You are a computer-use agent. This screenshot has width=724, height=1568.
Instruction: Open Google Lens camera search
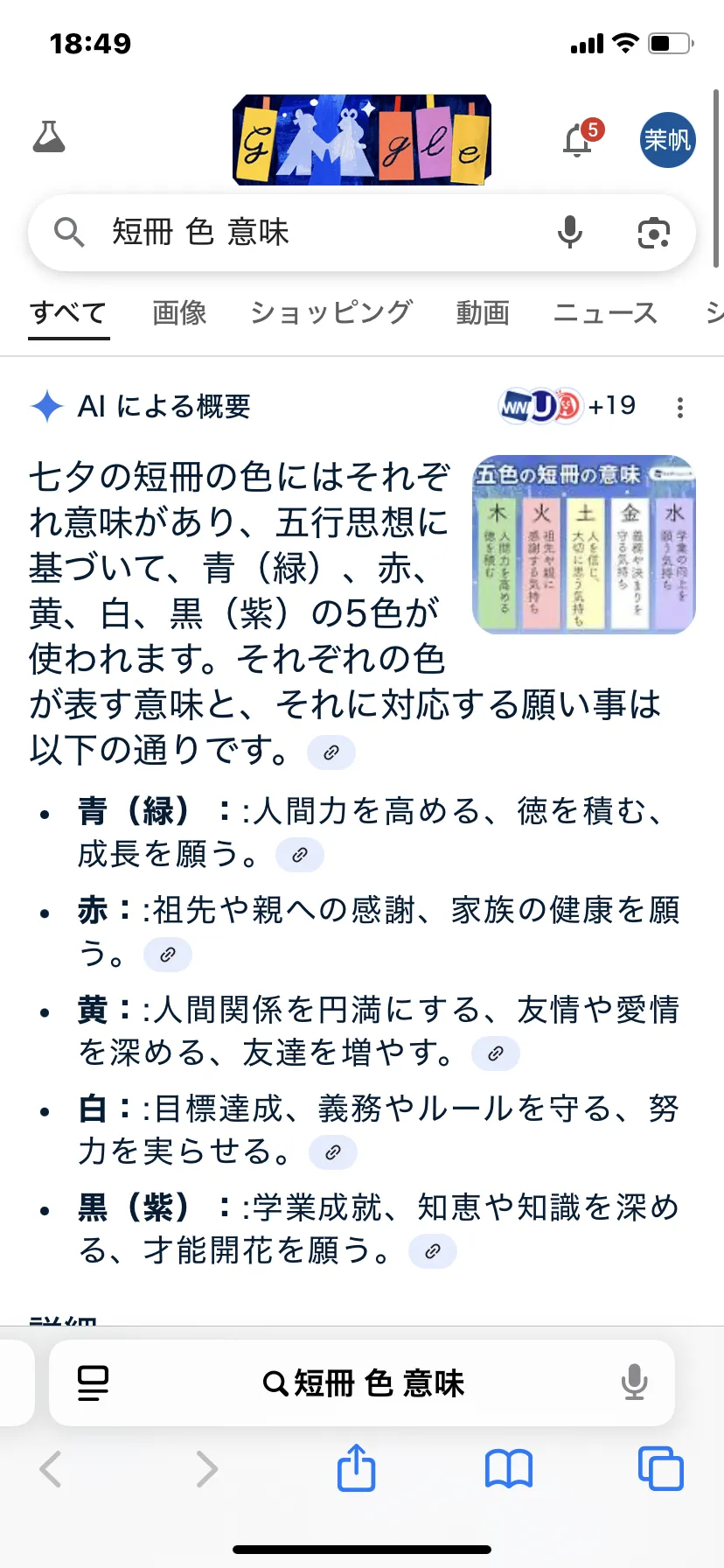click(653, 233)
